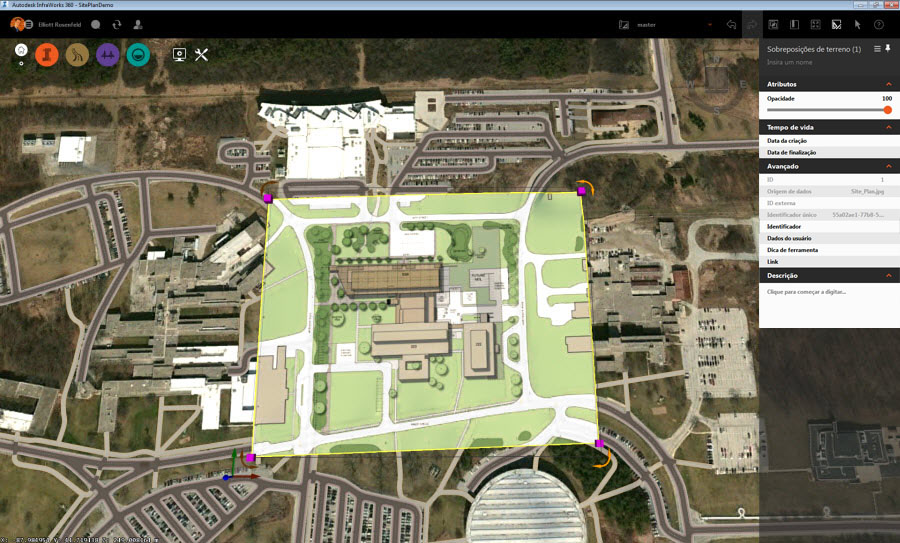Open the settings and utilities wrench tool
The height and width of the screenshot is (543, 900).
click(x=202, y=55)
